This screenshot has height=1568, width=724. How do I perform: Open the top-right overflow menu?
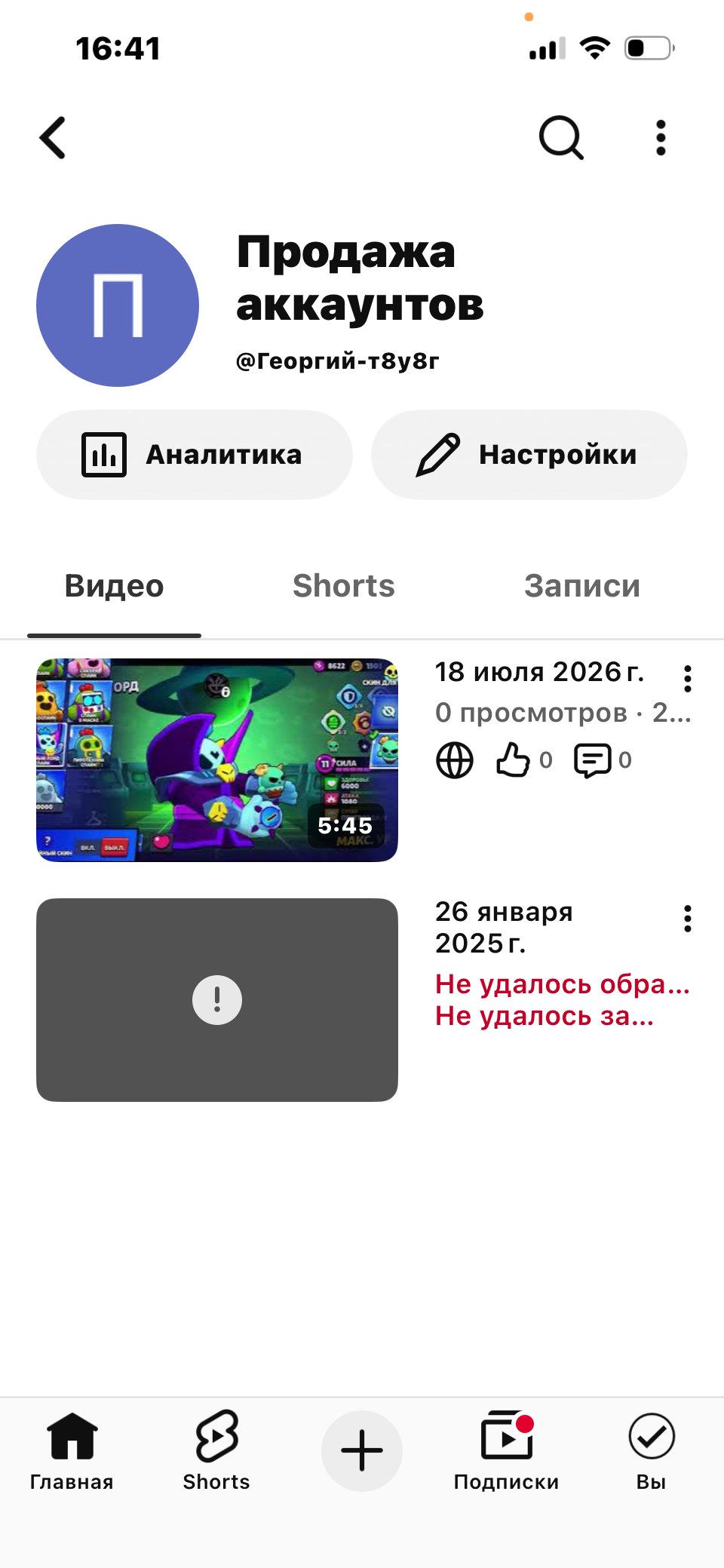click(x=661, y=138)
